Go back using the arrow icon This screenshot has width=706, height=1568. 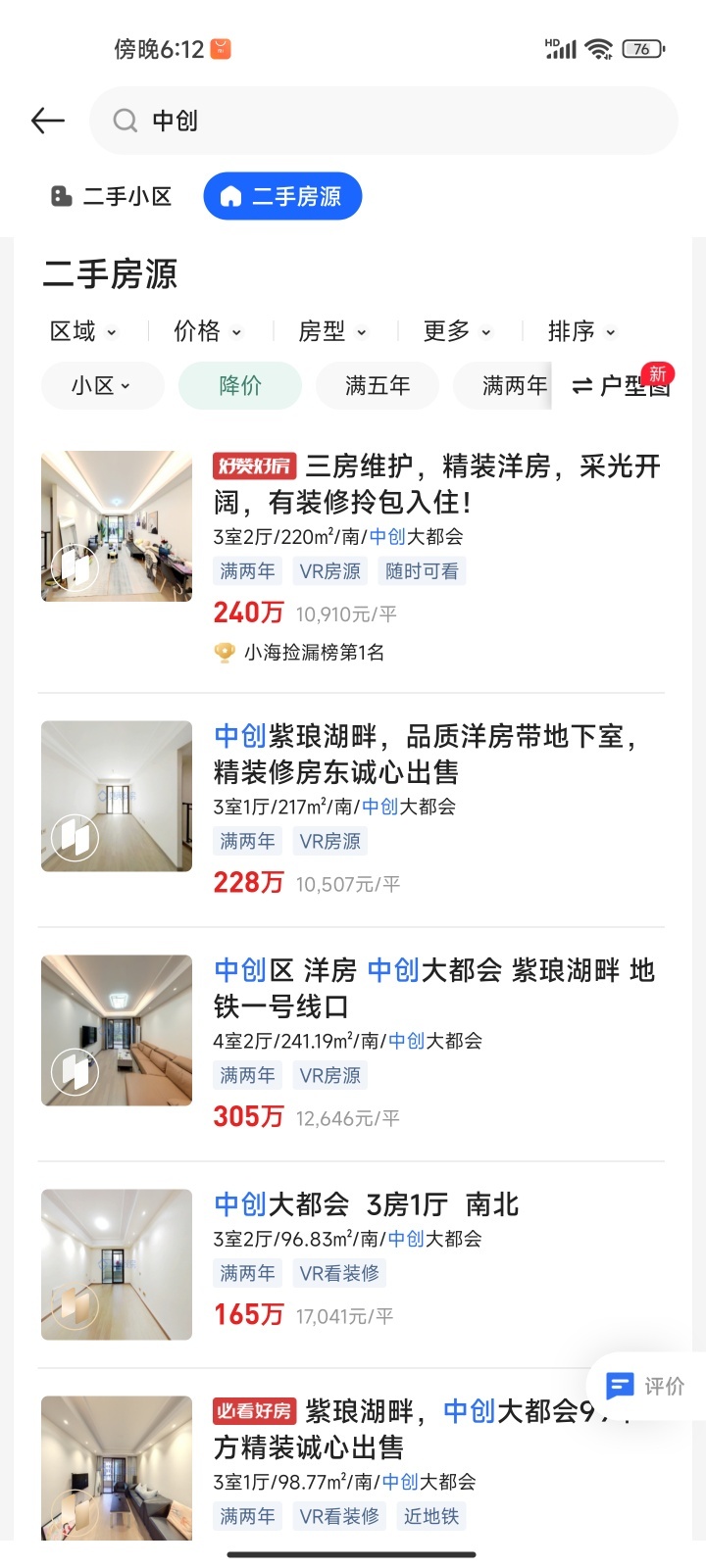tap(47, 121)
